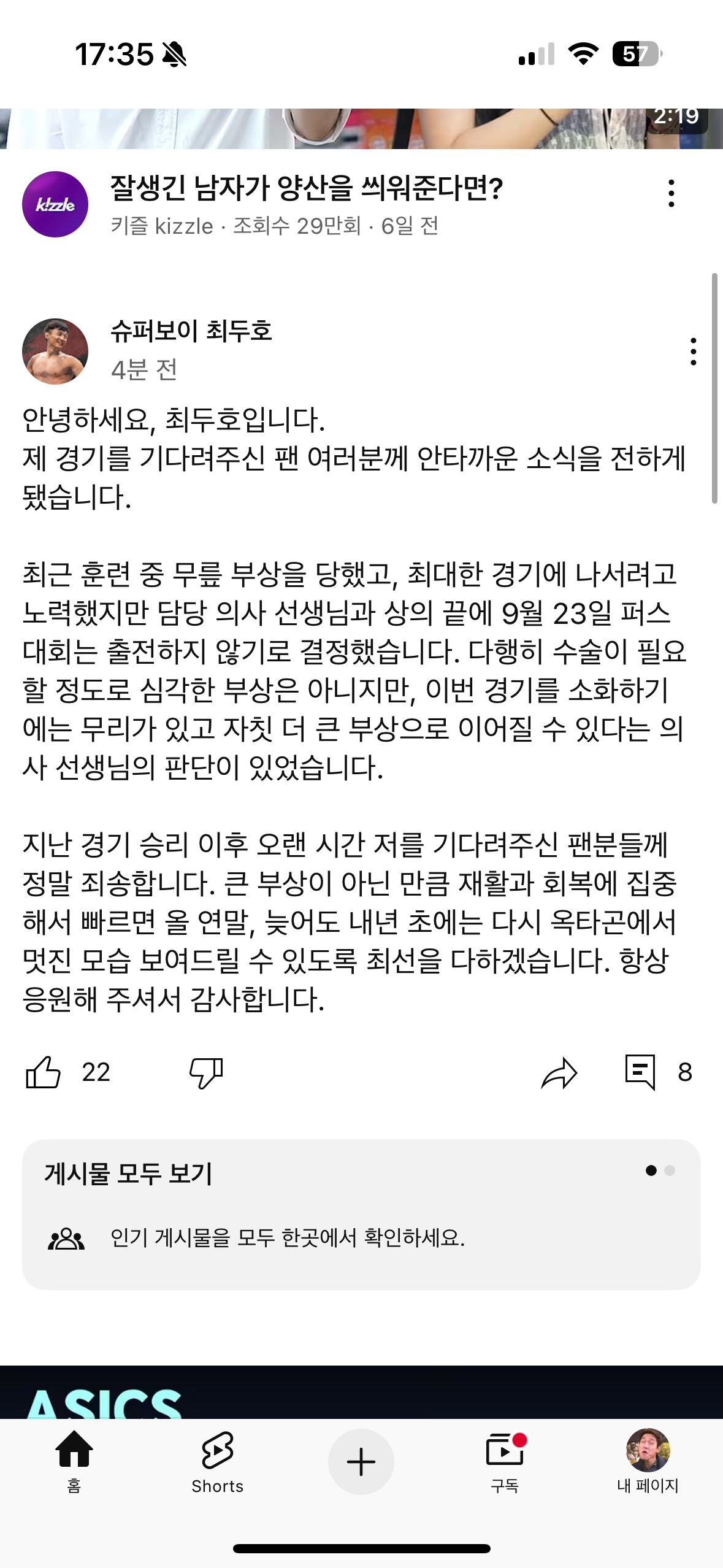
Task: Play the video with the 2:19 thumbnail
Action: coord(361,128)
